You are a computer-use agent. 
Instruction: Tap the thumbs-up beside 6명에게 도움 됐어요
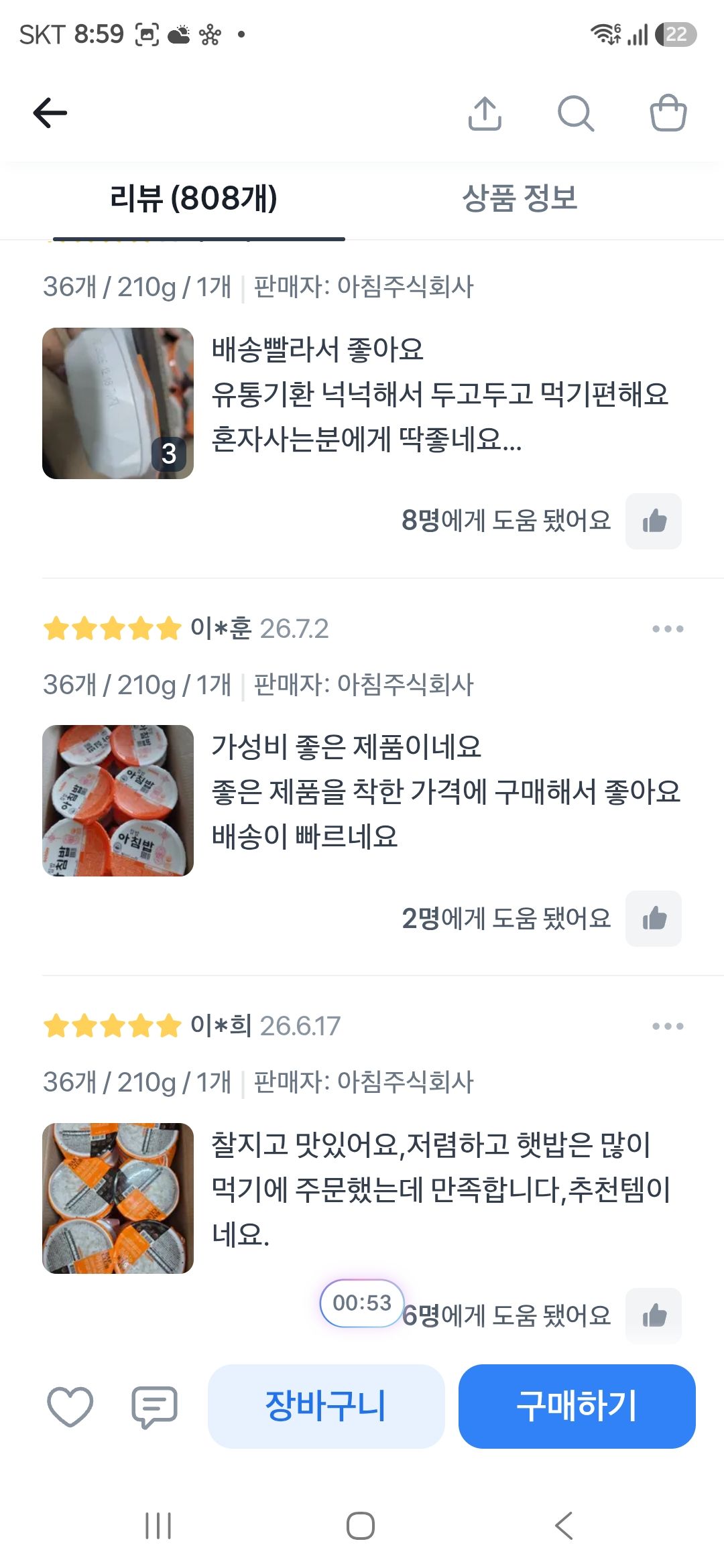(654, 1316)
